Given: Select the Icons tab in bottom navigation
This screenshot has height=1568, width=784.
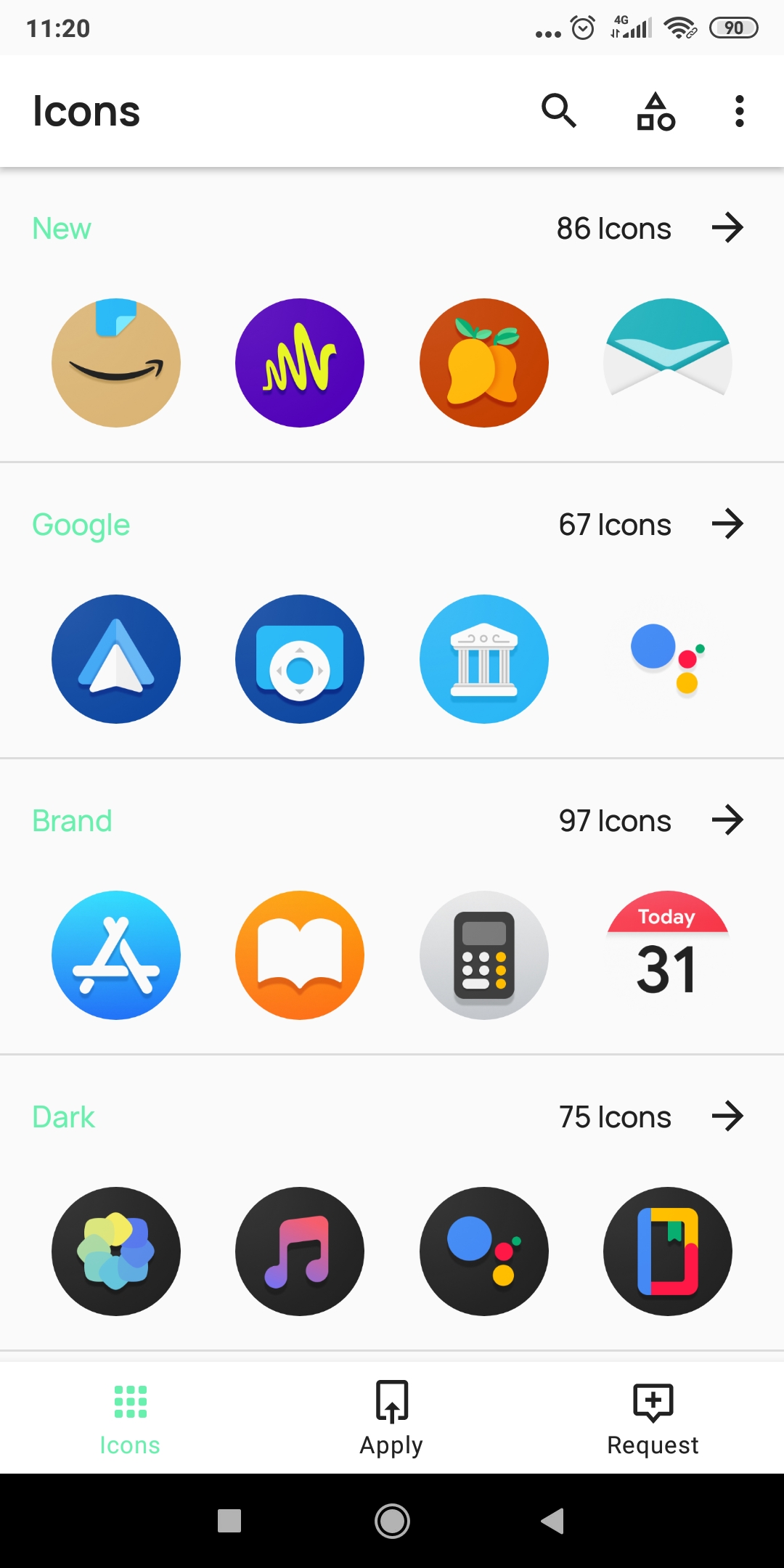Looking at the screenshot, I should [x=130, y=1418].
